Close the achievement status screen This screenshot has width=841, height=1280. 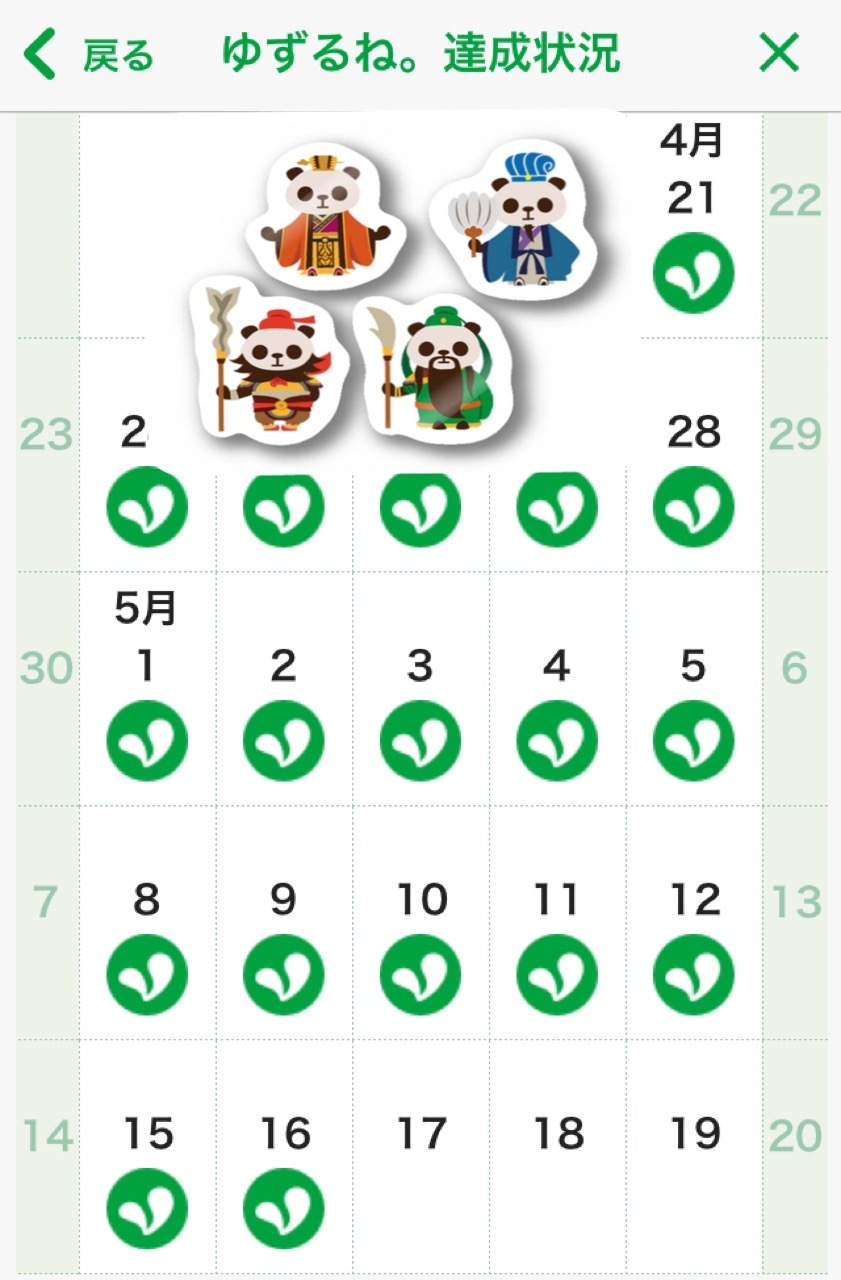[779, 53]
